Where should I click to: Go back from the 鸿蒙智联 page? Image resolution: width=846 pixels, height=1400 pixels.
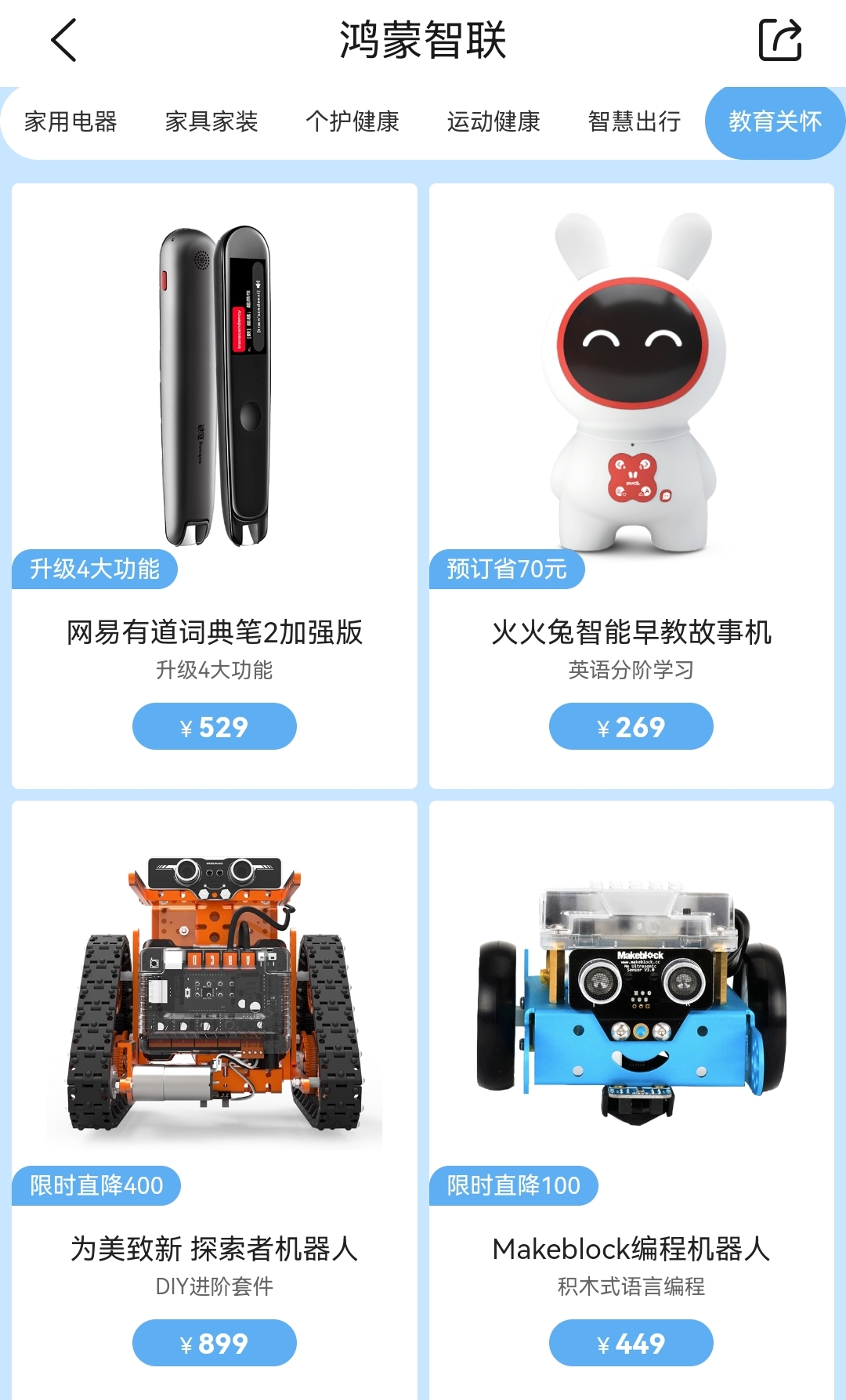[x=64, y=41]
